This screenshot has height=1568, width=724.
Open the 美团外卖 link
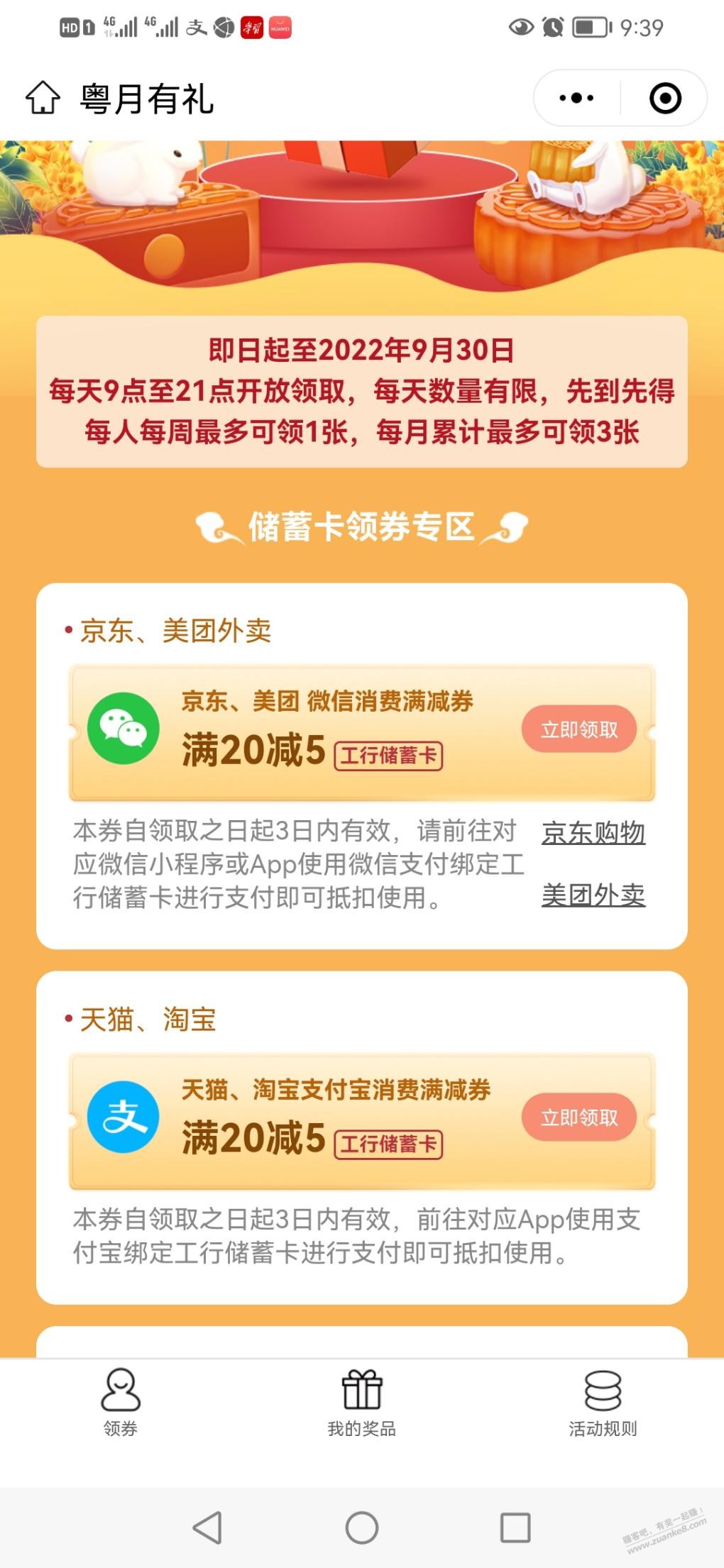pos(593,895)
